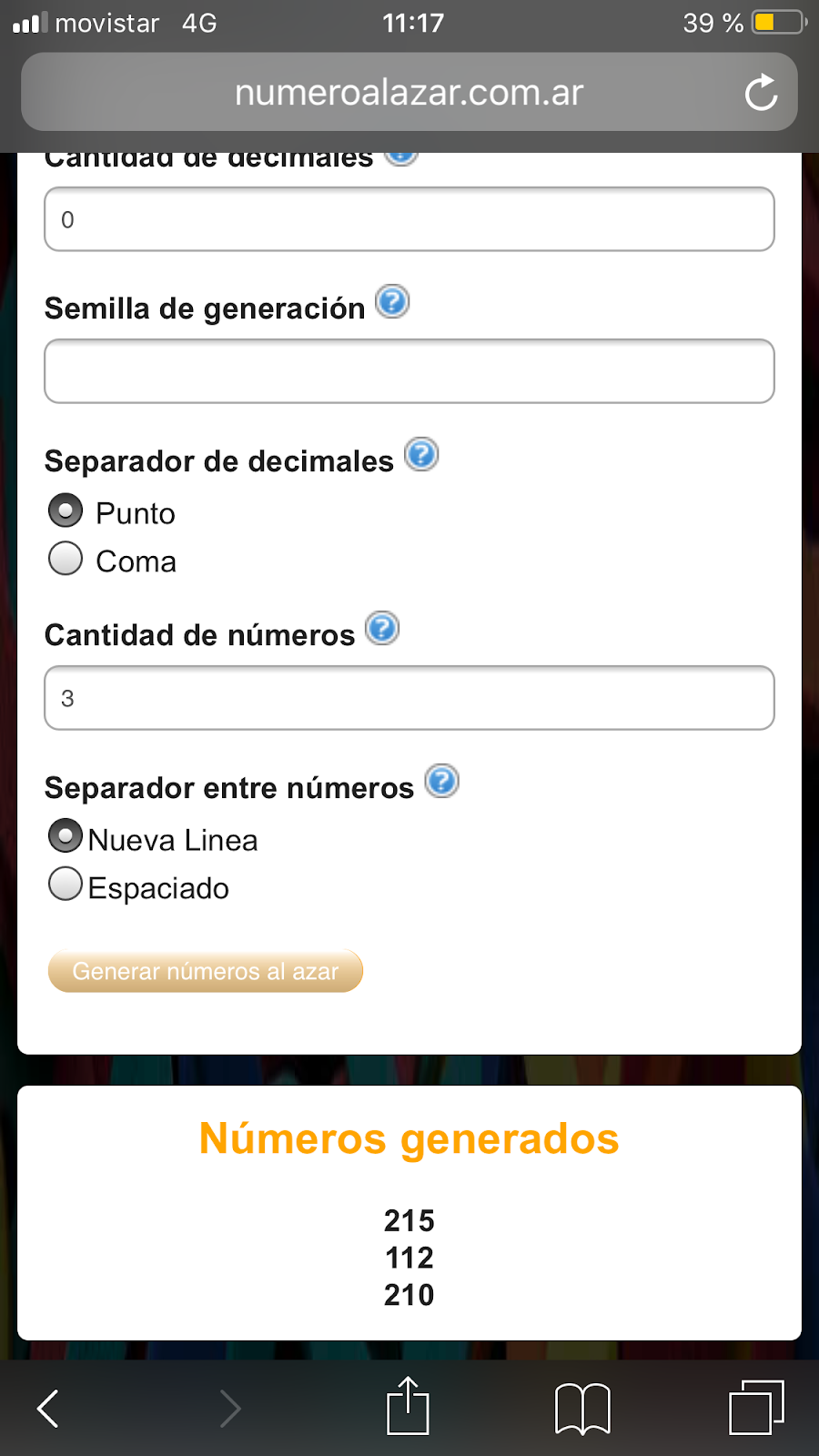Image resolution: width=819 pixels, height=1456 pixels.
Task: Edit the Cantidad de decimales field
Action: pyautogui.click(x=409, y=219)
